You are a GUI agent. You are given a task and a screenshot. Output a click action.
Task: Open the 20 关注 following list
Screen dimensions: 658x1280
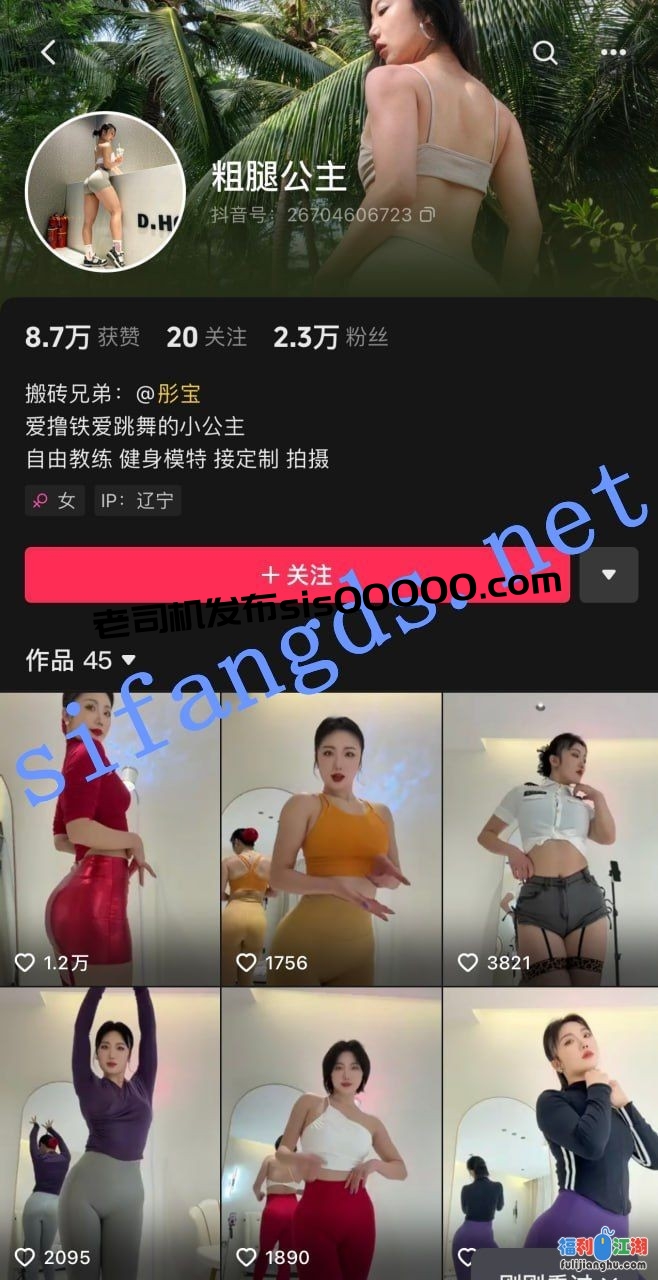pos(206,337)
